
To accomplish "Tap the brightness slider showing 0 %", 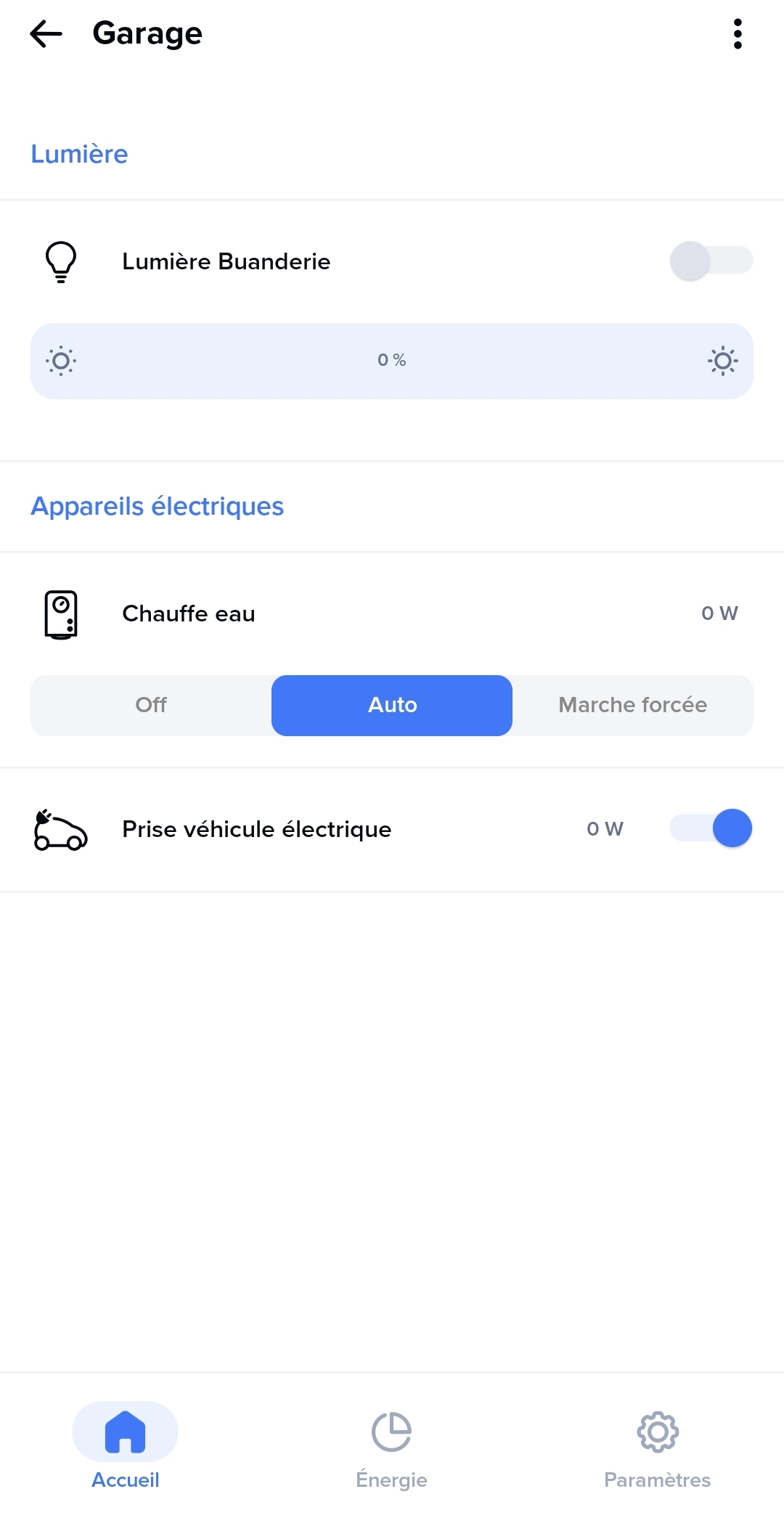I will [x=392, y=361].
